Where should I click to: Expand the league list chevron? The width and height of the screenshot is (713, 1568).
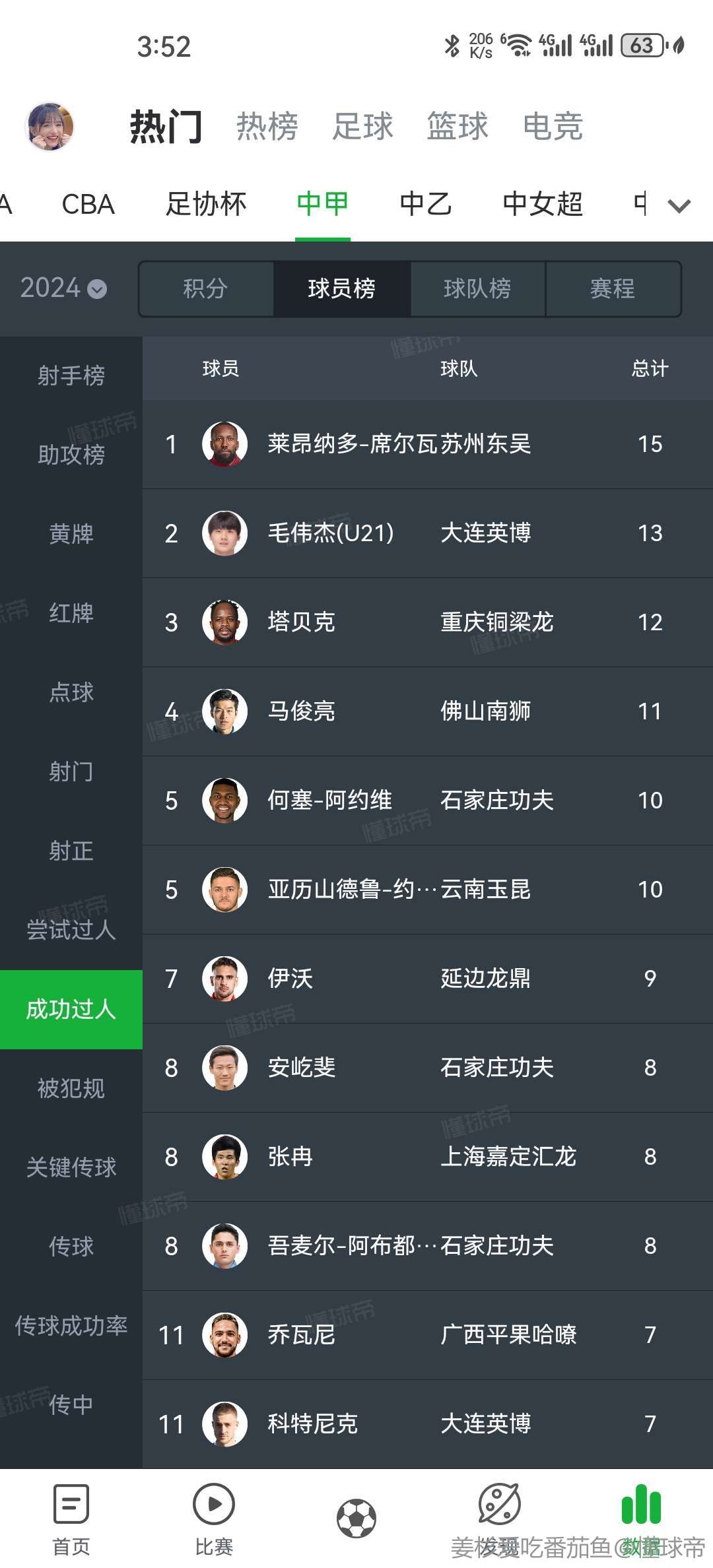679,206
